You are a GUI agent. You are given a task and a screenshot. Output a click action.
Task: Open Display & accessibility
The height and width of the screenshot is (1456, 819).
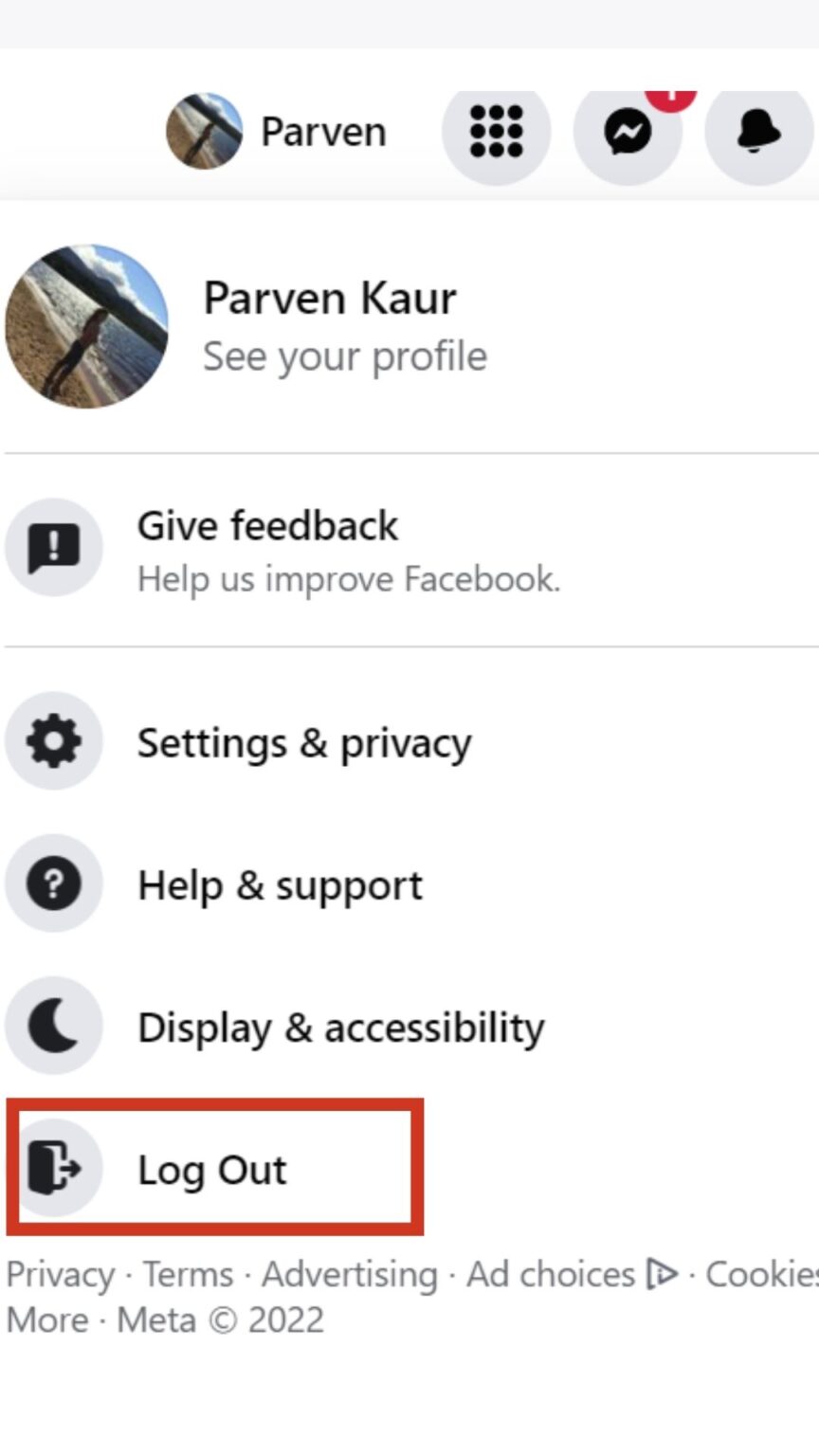(409, 1026)
